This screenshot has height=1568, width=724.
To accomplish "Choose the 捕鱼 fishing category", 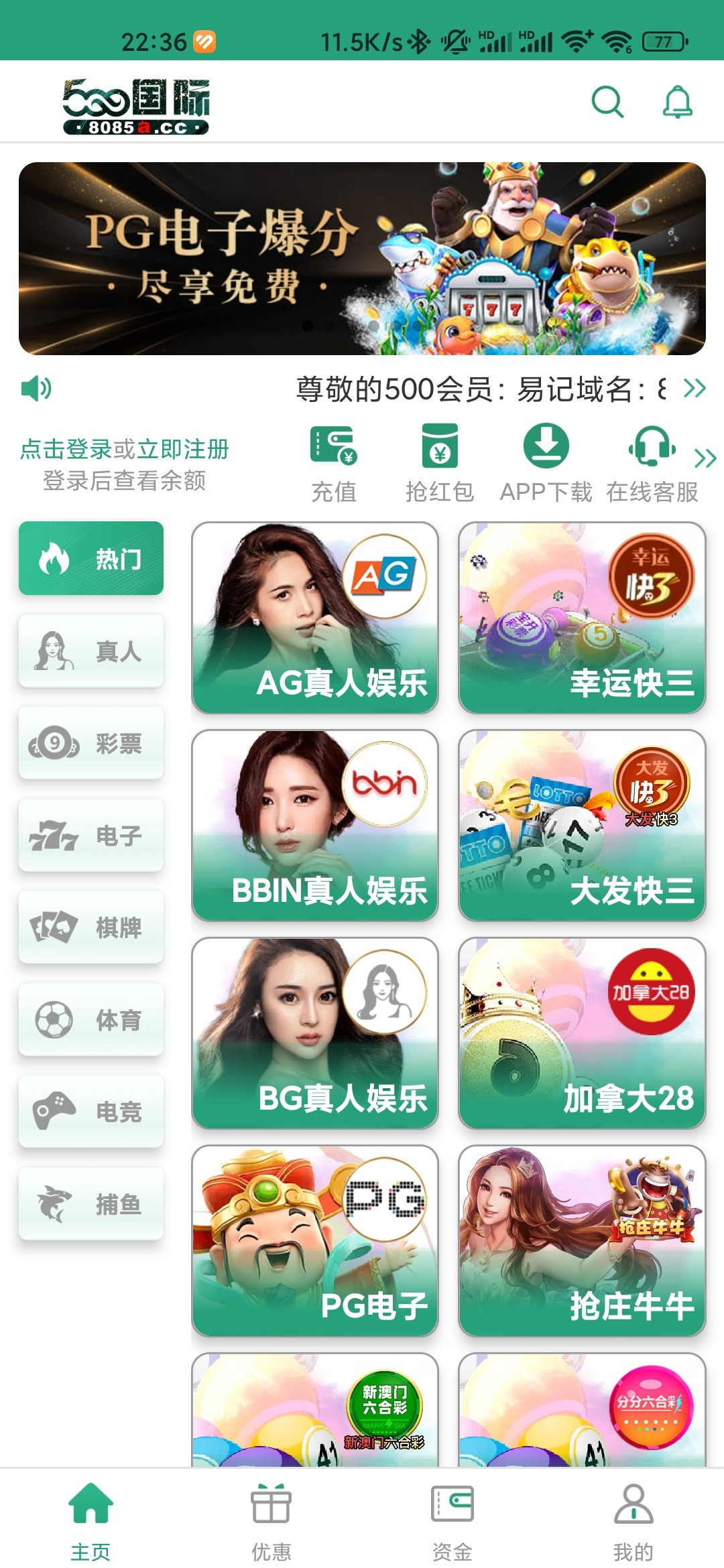I will [x=91, y=1204].
